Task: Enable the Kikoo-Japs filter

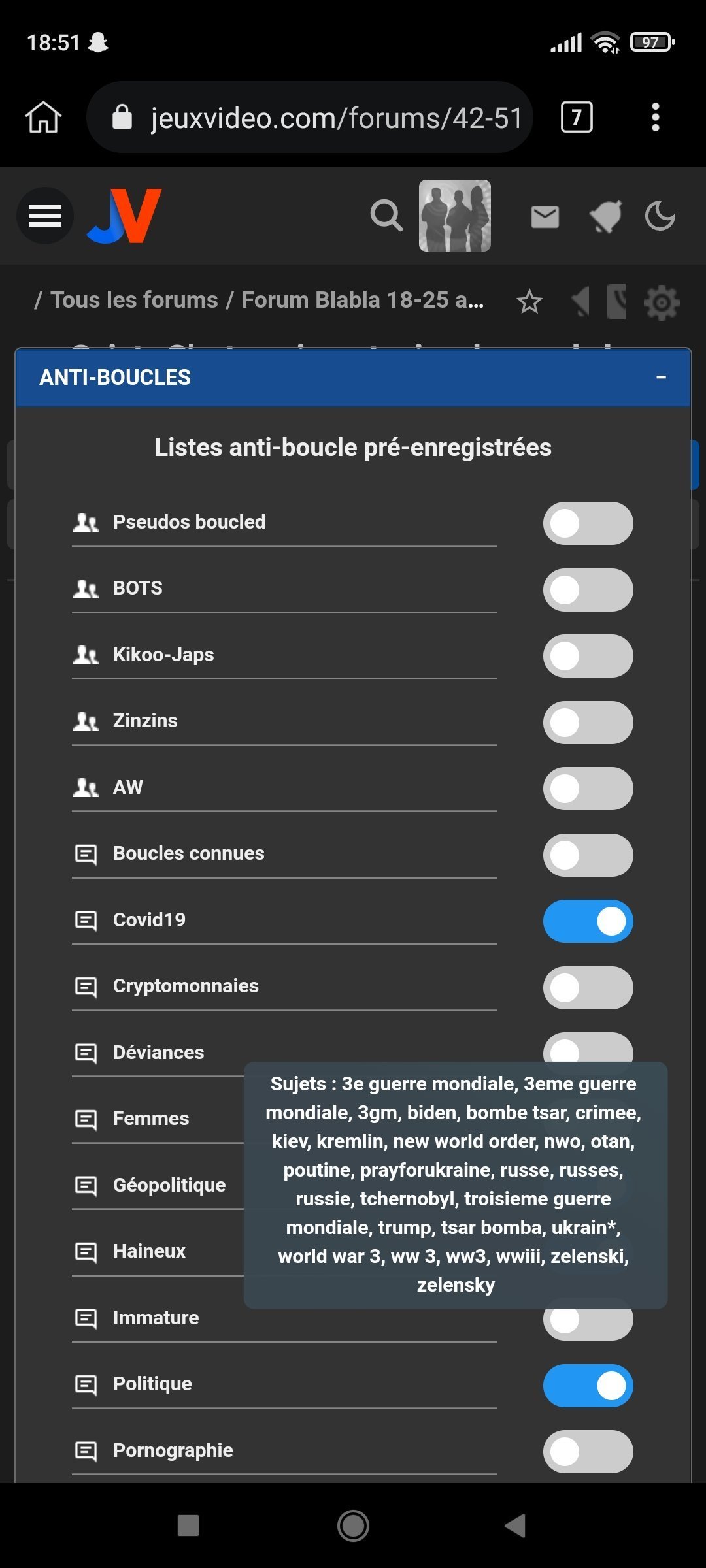Action: (x=588, y=656)
